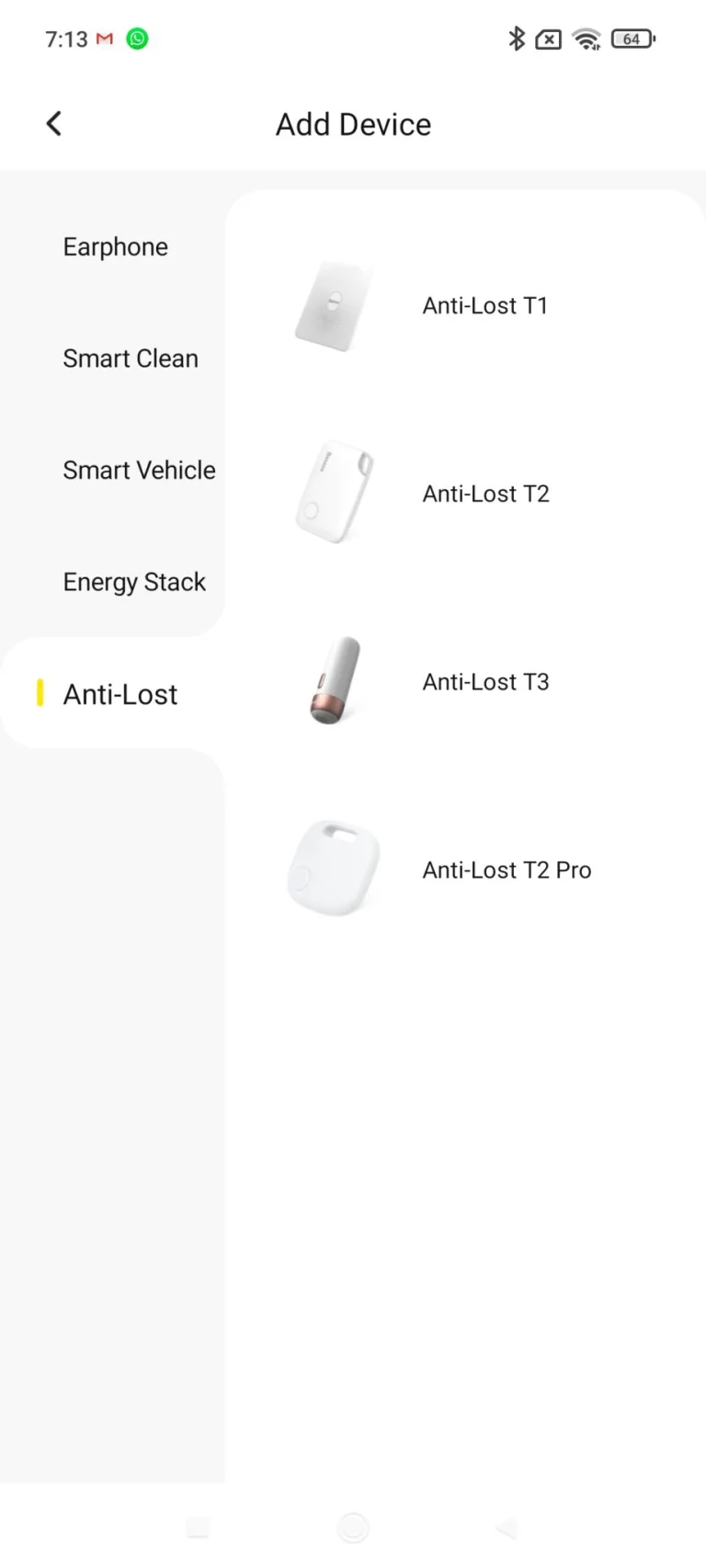This screenshot has height=1568, width=706.
Task: Open the Smart Vehicle category
Action: (x=139, y=471)
